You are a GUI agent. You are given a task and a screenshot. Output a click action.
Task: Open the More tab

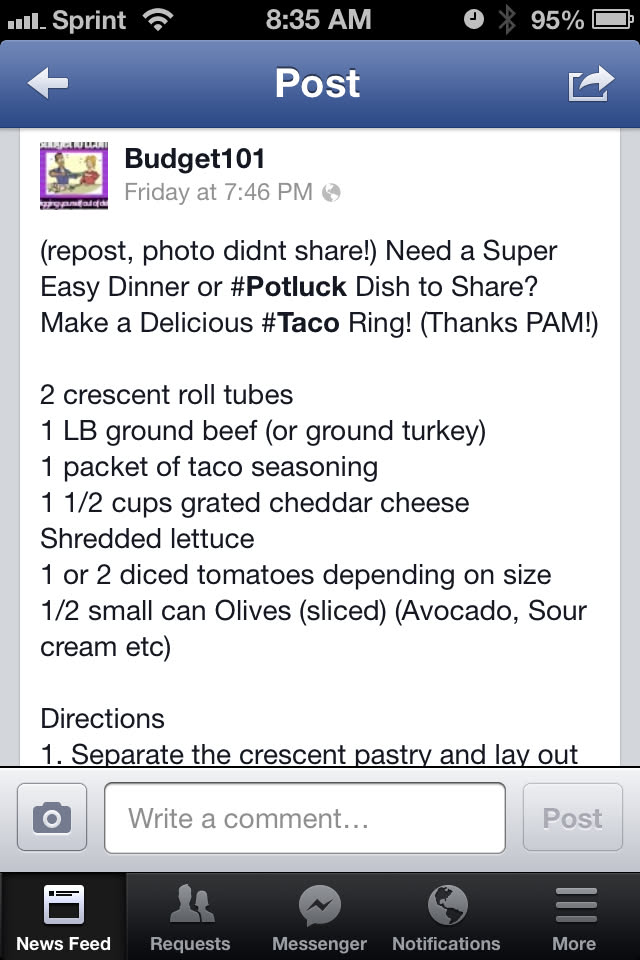point(574,917)
